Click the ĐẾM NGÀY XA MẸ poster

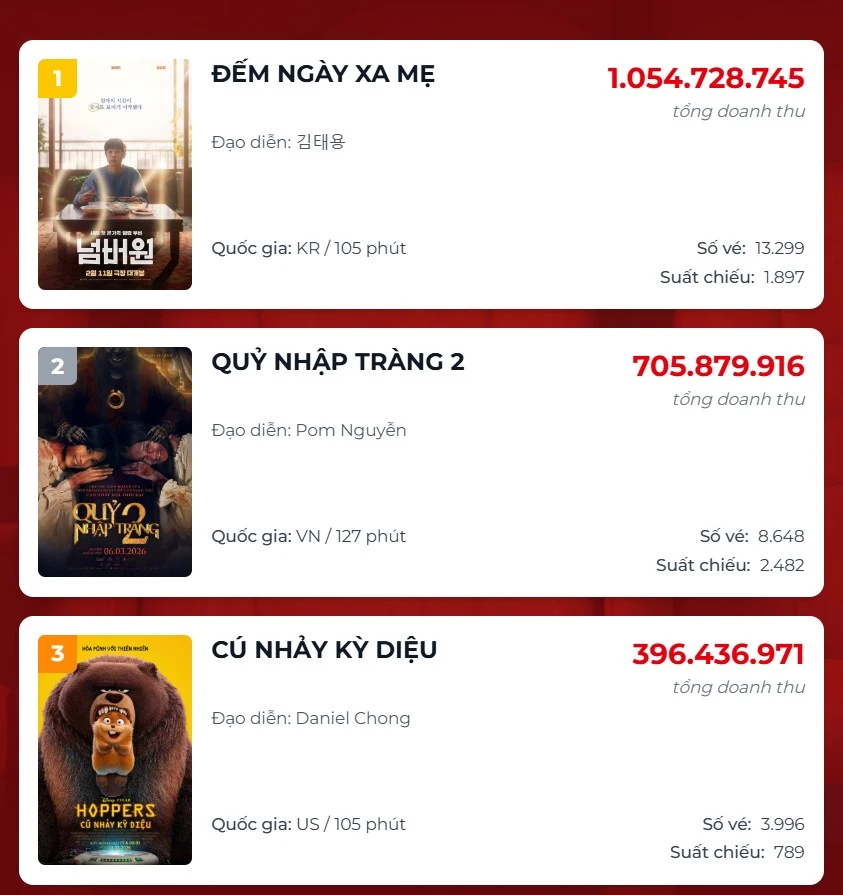(x=114, y=173)
